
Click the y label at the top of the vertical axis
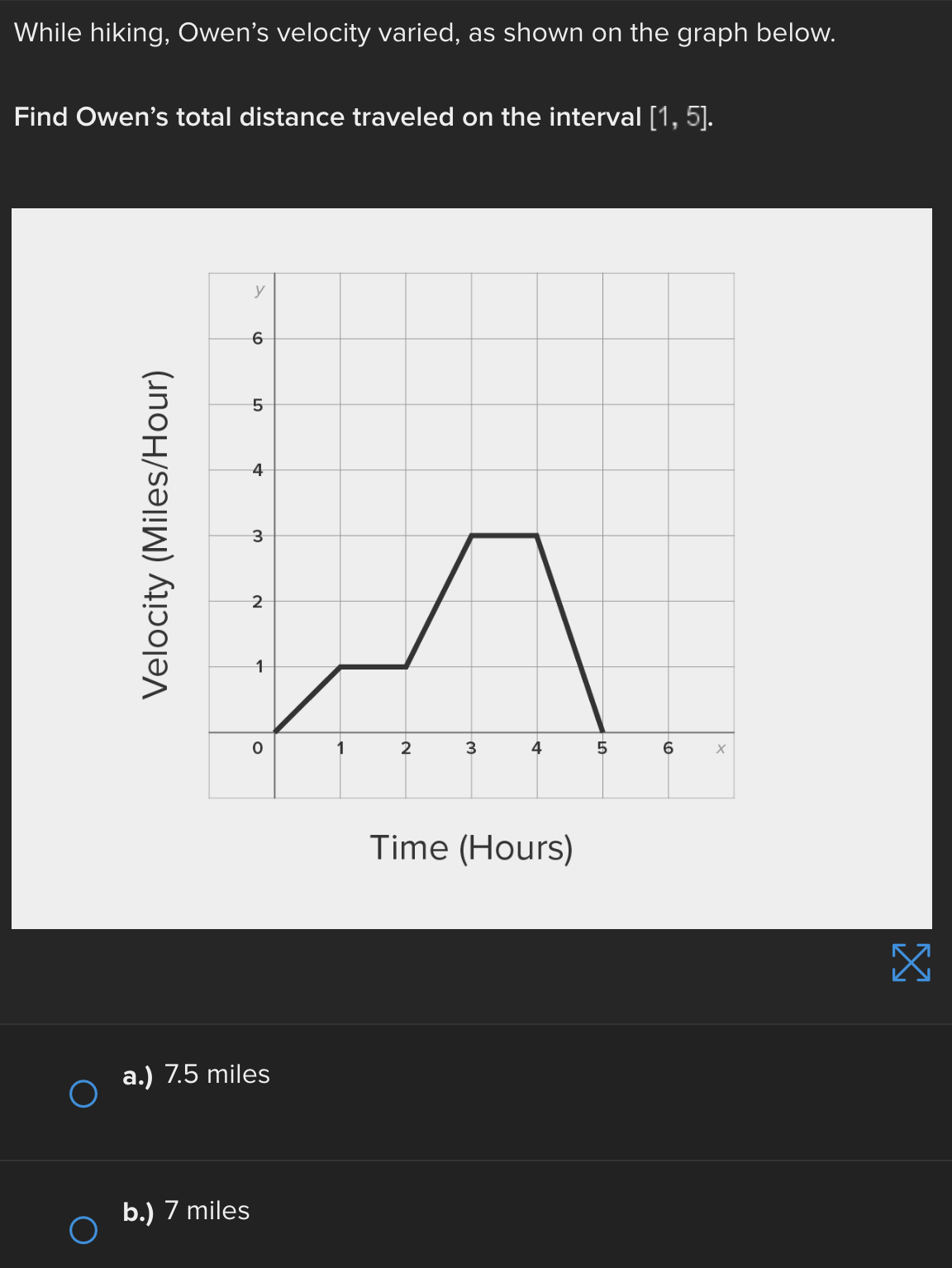click(x=259, y=289)
